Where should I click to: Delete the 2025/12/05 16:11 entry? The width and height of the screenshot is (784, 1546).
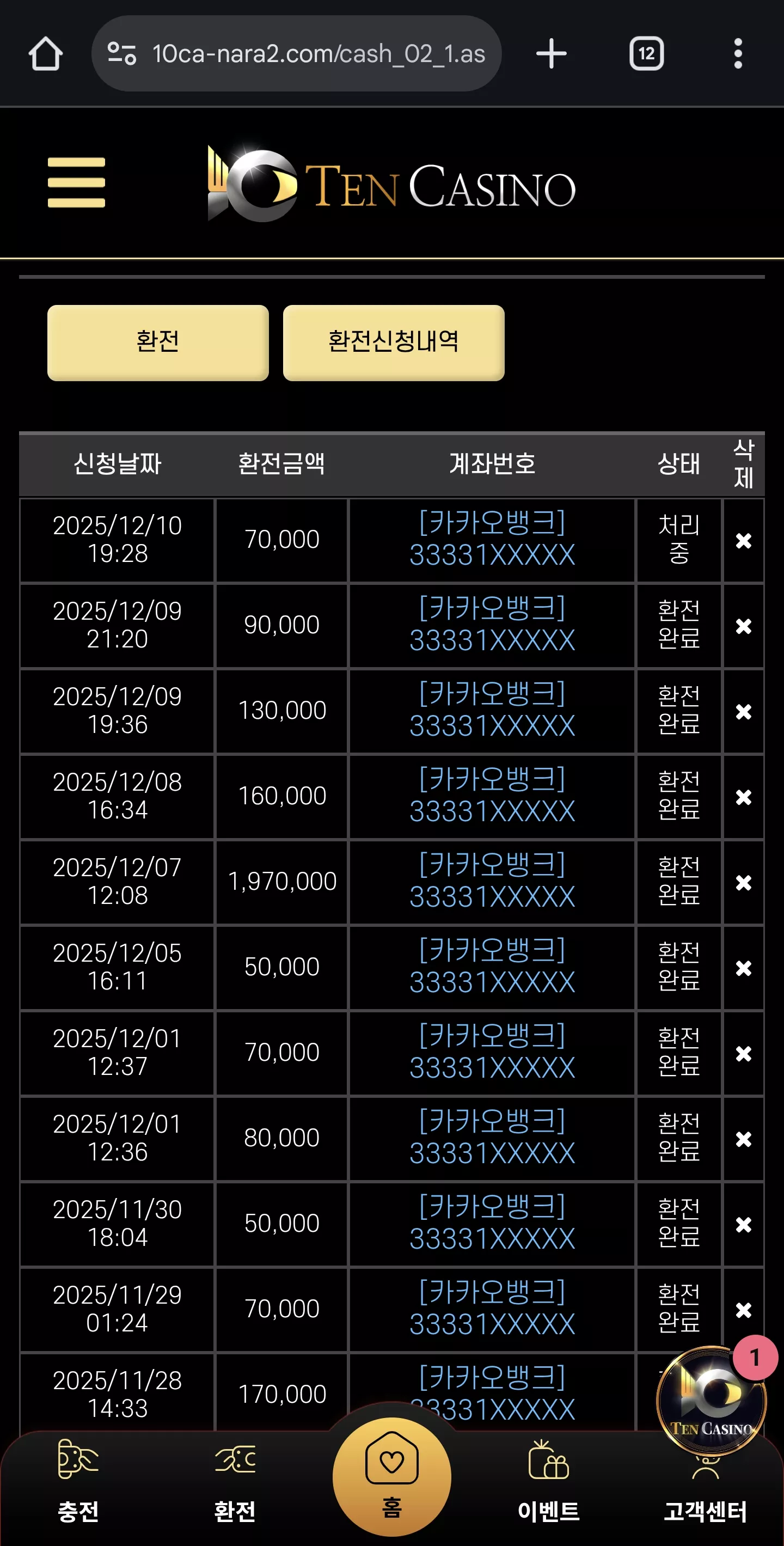click(x=743, y=968)
